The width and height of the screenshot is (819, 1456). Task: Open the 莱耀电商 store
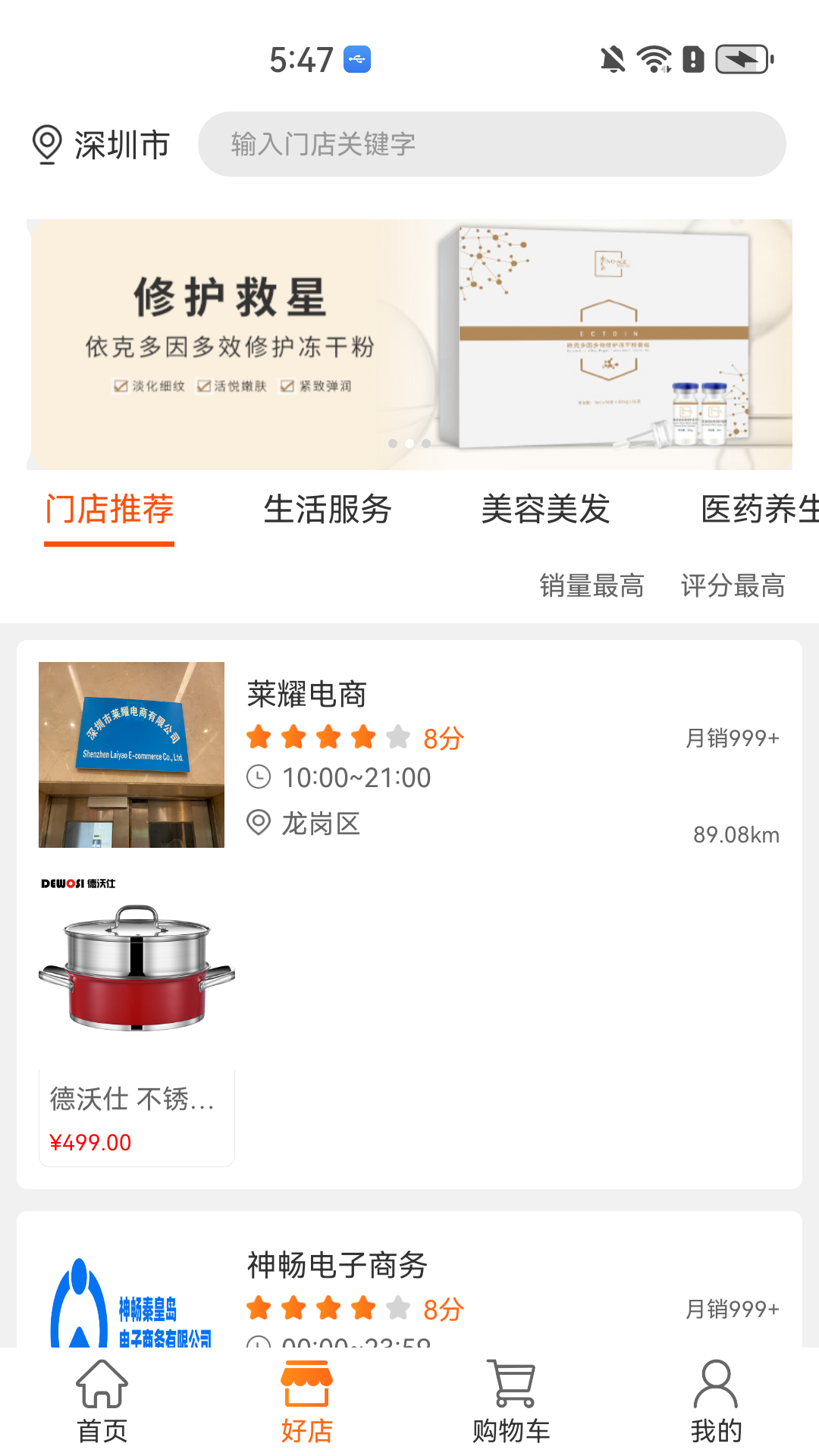click(409, 755)
